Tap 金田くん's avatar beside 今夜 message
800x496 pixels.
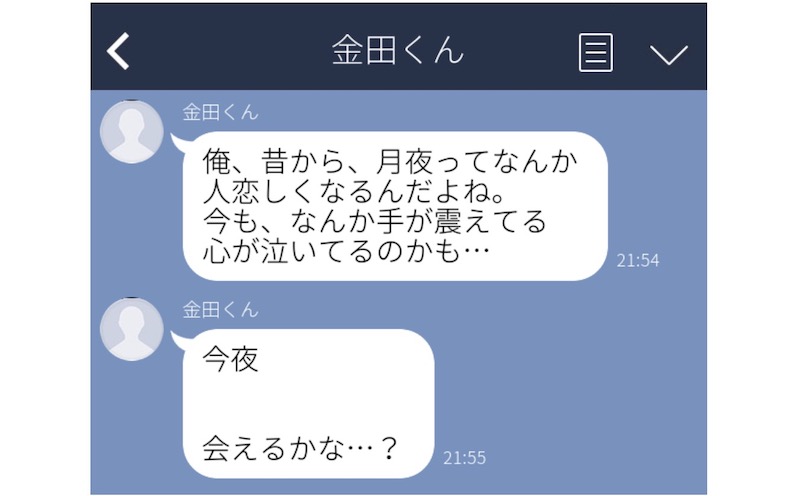coord(132,329)
